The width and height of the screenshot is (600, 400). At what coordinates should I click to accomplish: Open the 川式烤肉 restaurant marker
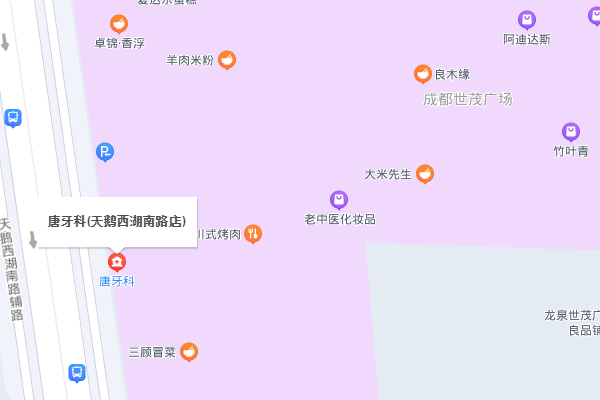coord(253,234)
